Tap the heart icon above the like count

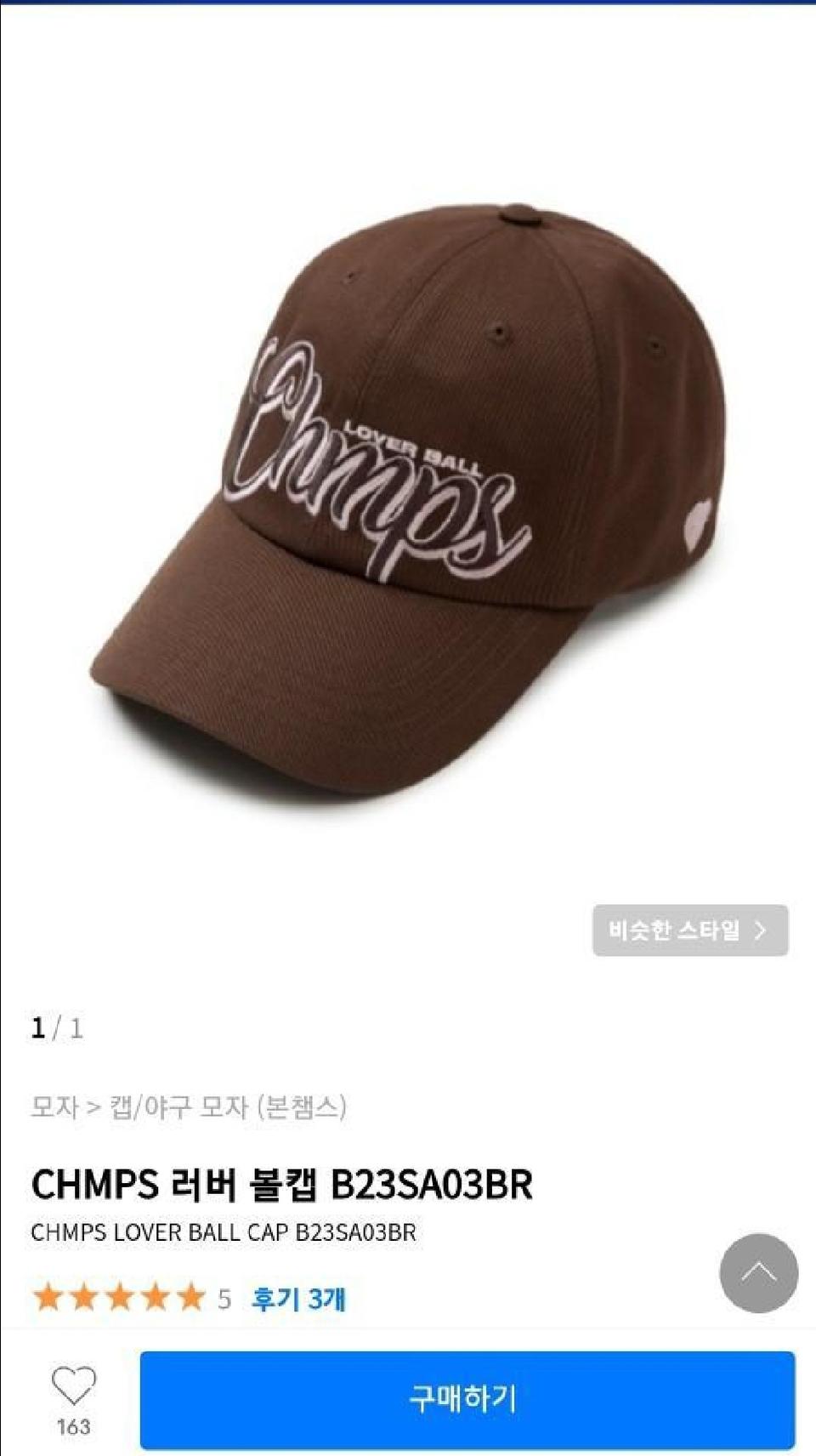[x=75, y=1386]
